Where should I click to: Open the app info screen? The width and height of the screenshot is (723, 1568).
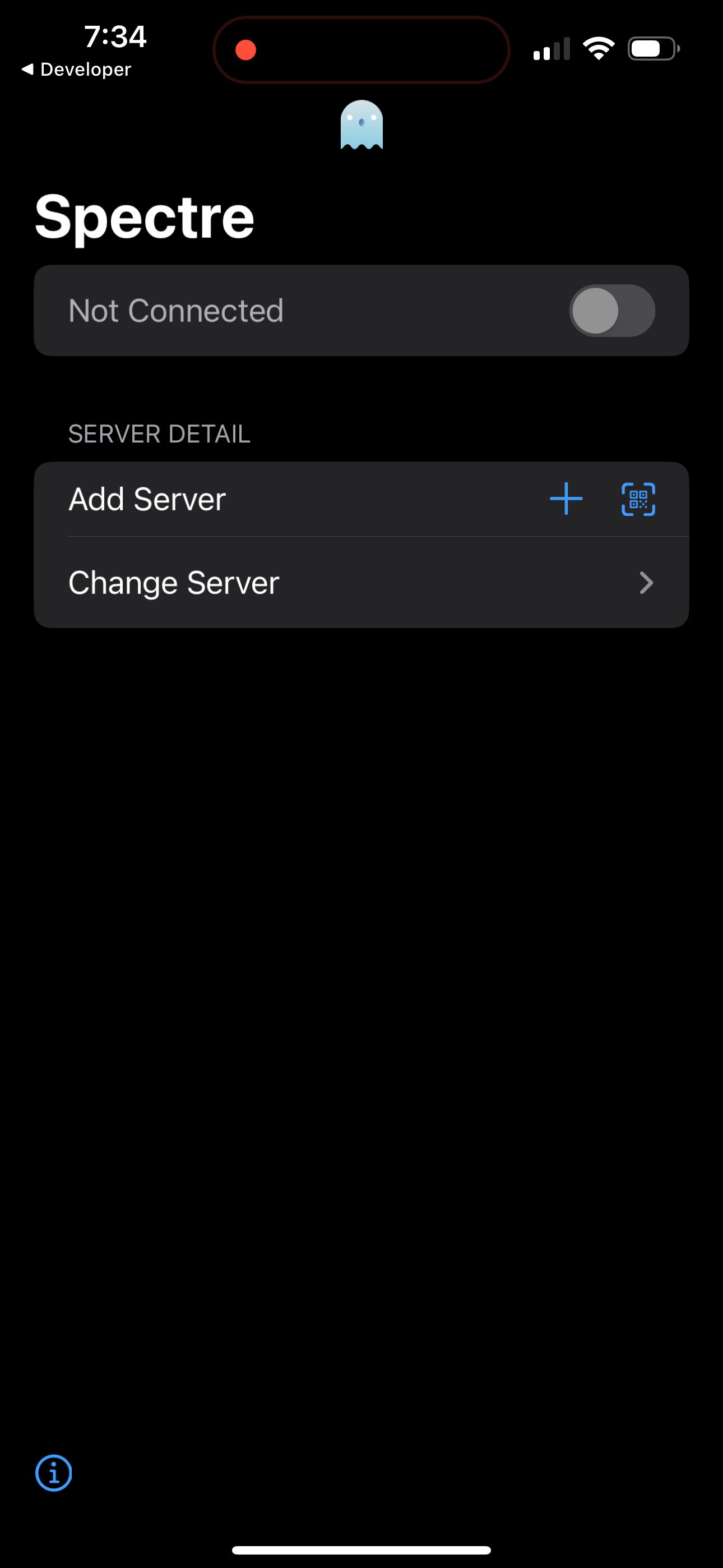tap(53, 1473)
